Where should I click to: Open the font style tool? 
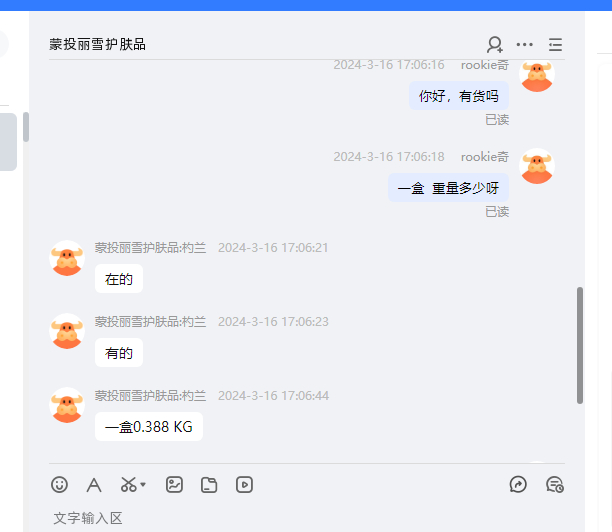coord(94,485)
